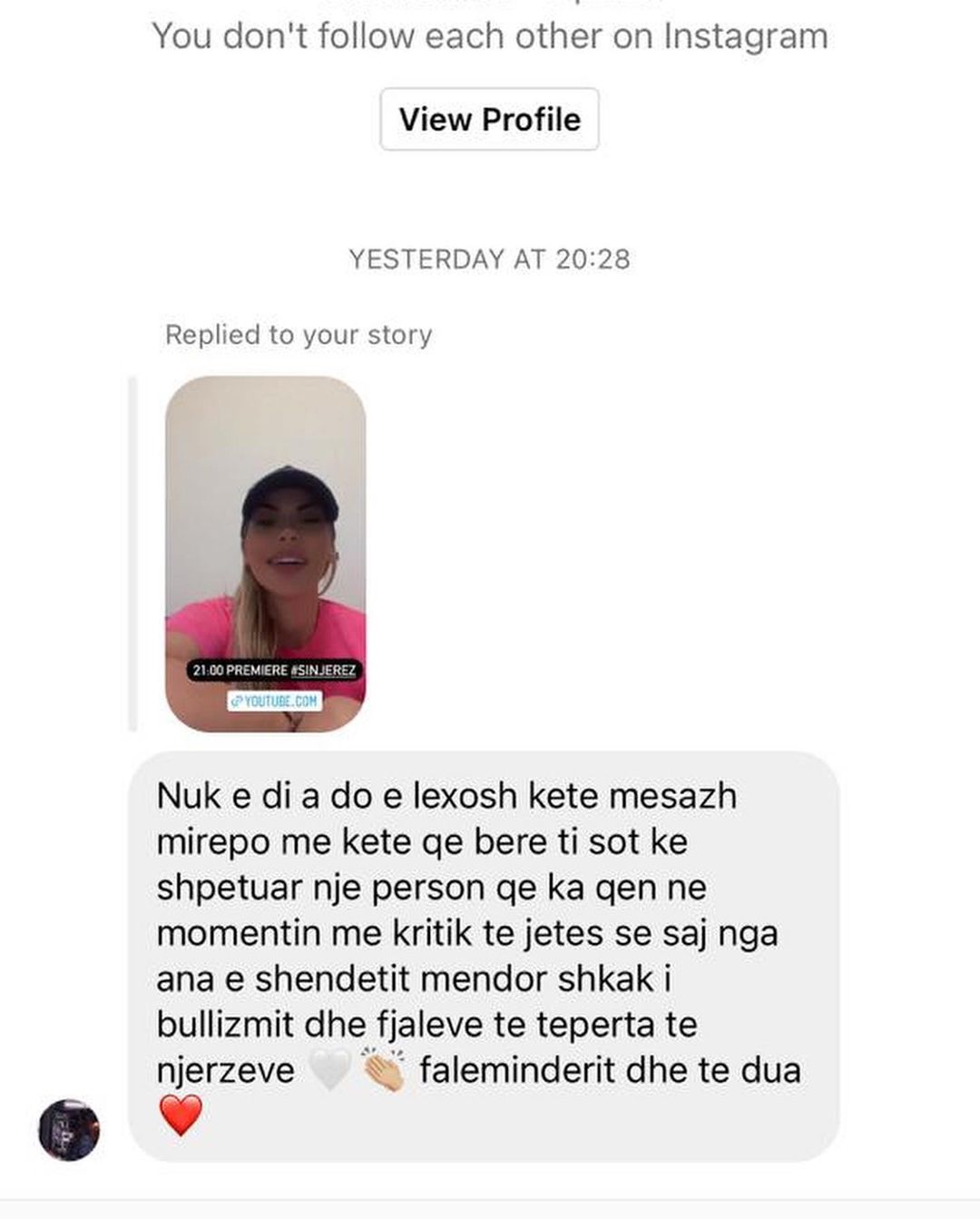This screenshot has width=980, height=1219.
Task: Tap the View Profile button
Action: click(489, 119)
